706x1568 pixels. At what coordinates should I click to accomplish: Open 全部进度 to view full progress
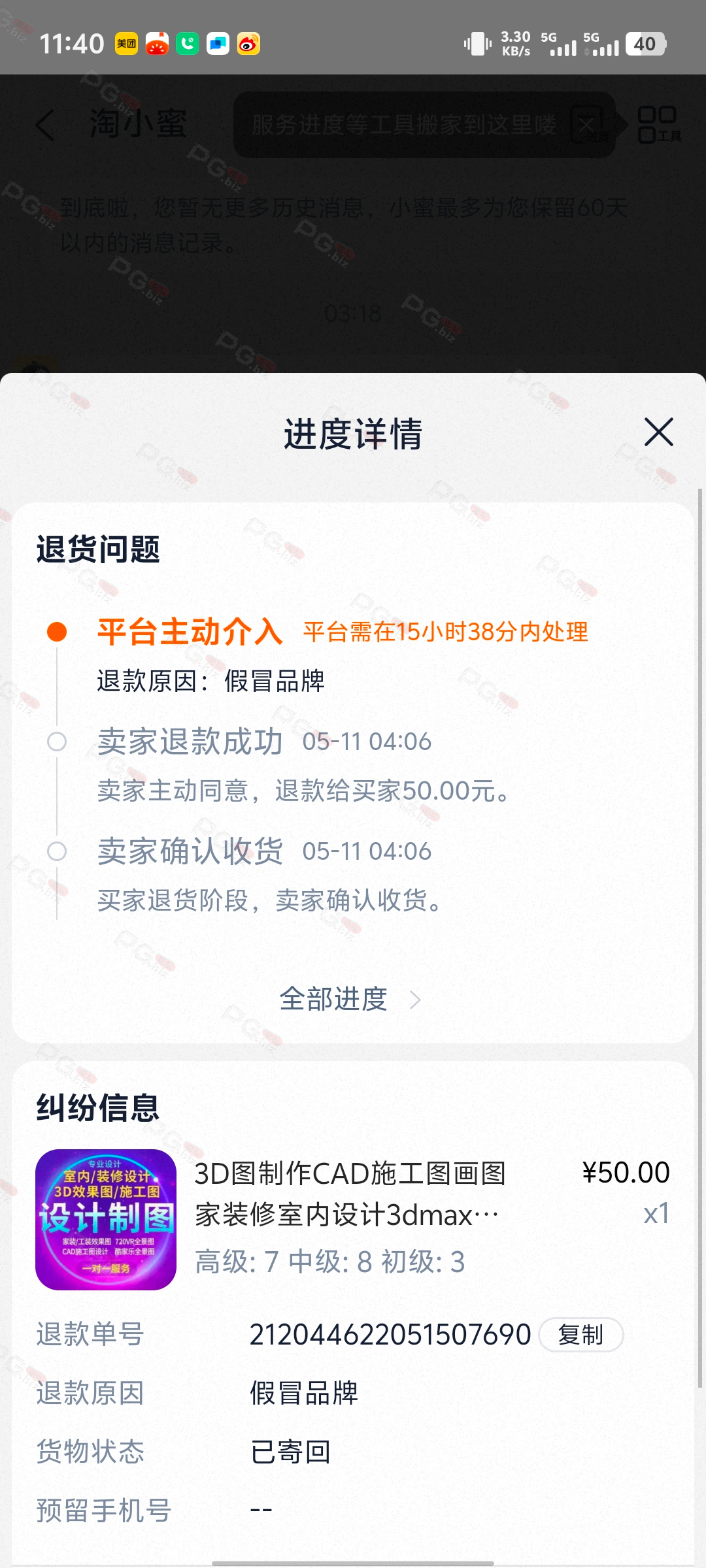click(350, 999)
